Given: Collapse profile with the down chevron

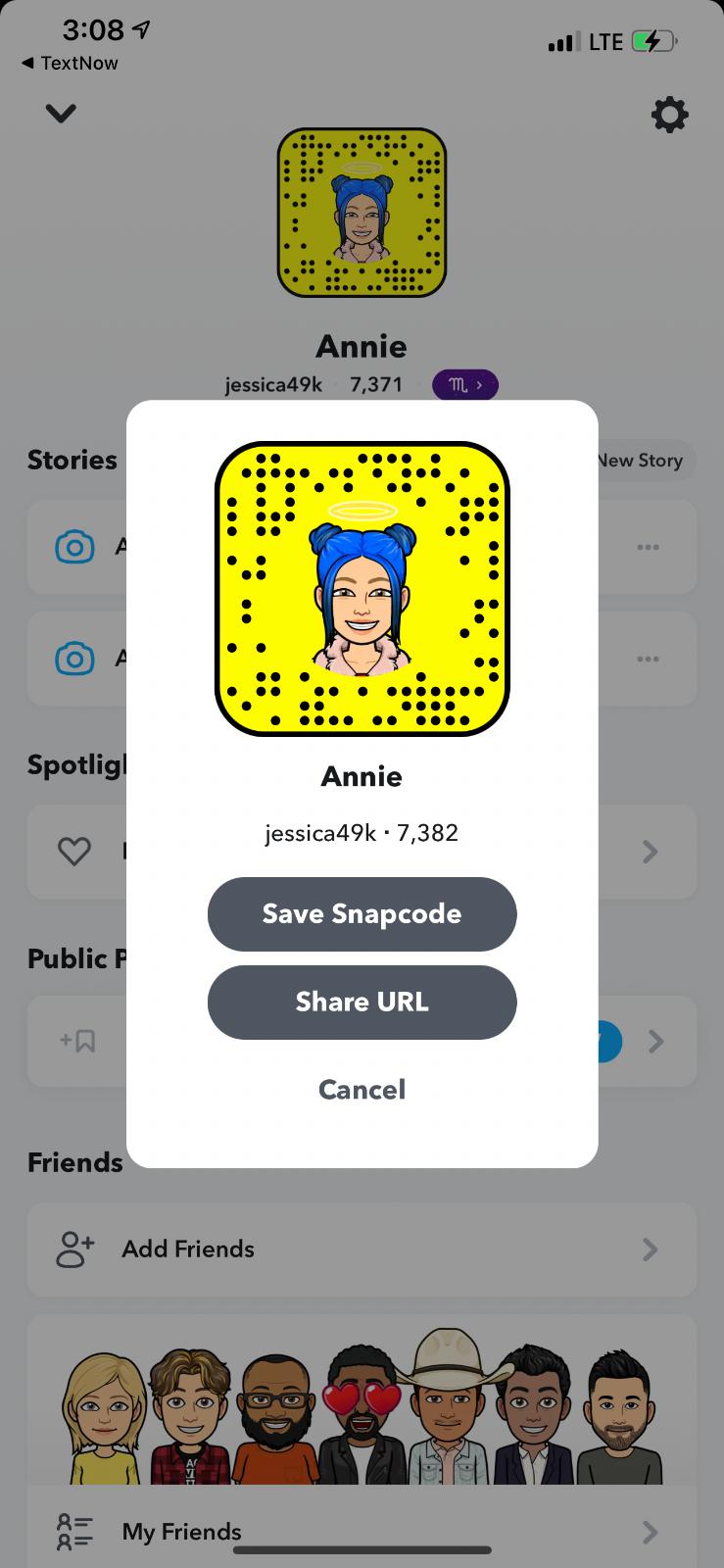Looking at the screenshot, I should click(61, 114).
